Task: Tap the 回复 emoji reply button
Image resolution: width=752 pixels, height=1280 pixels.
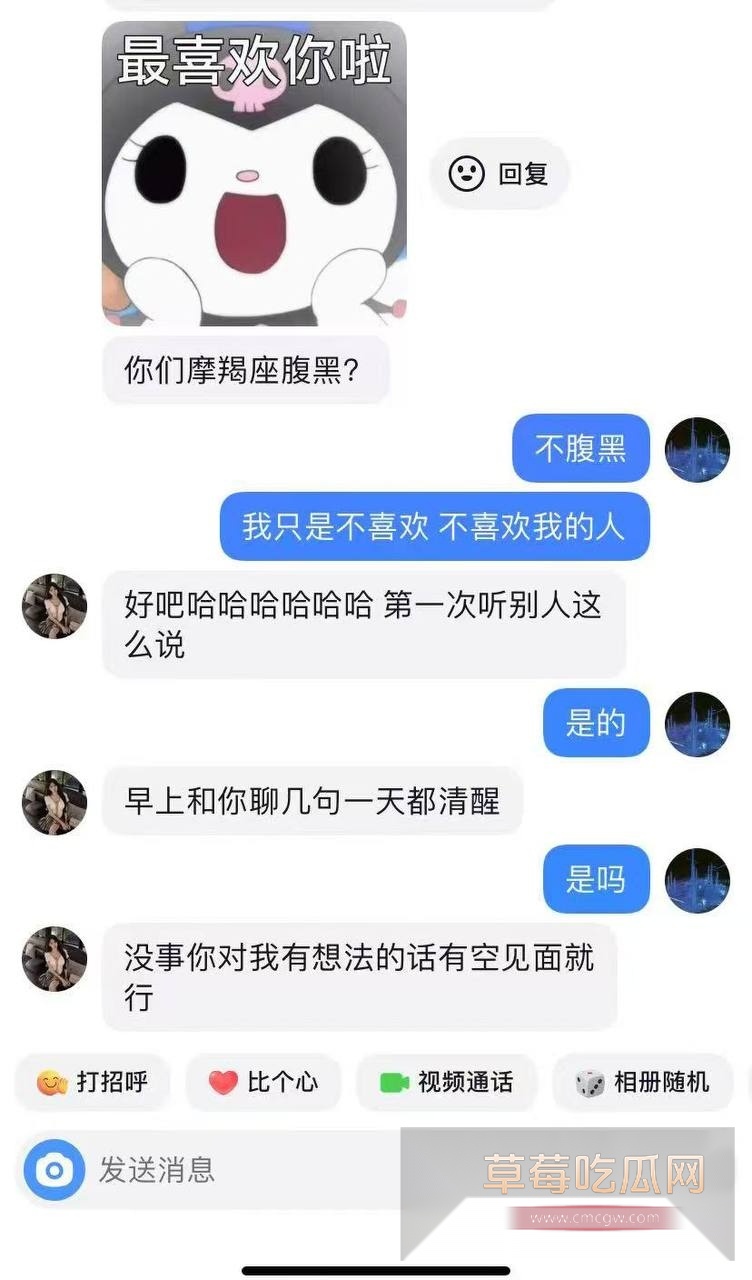Action: coord(499,174)
